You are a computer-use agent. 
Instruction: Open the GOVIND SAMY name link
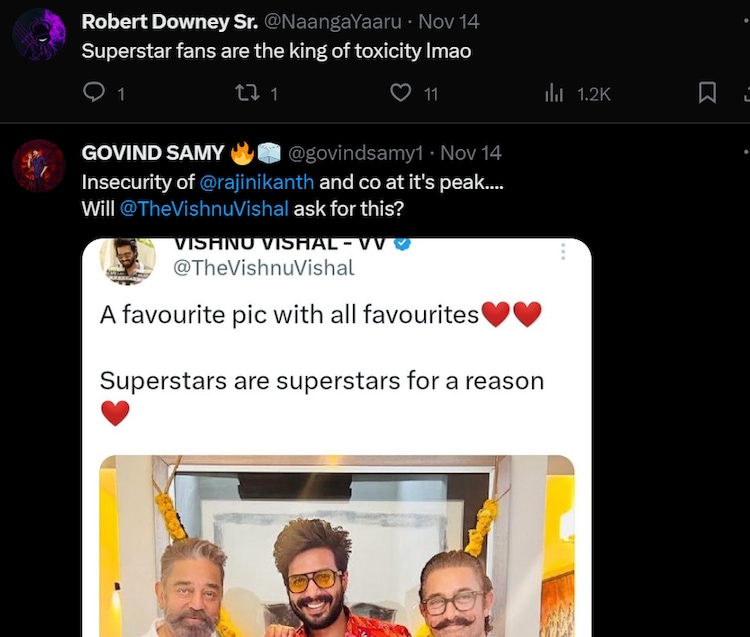coord(152,153)
